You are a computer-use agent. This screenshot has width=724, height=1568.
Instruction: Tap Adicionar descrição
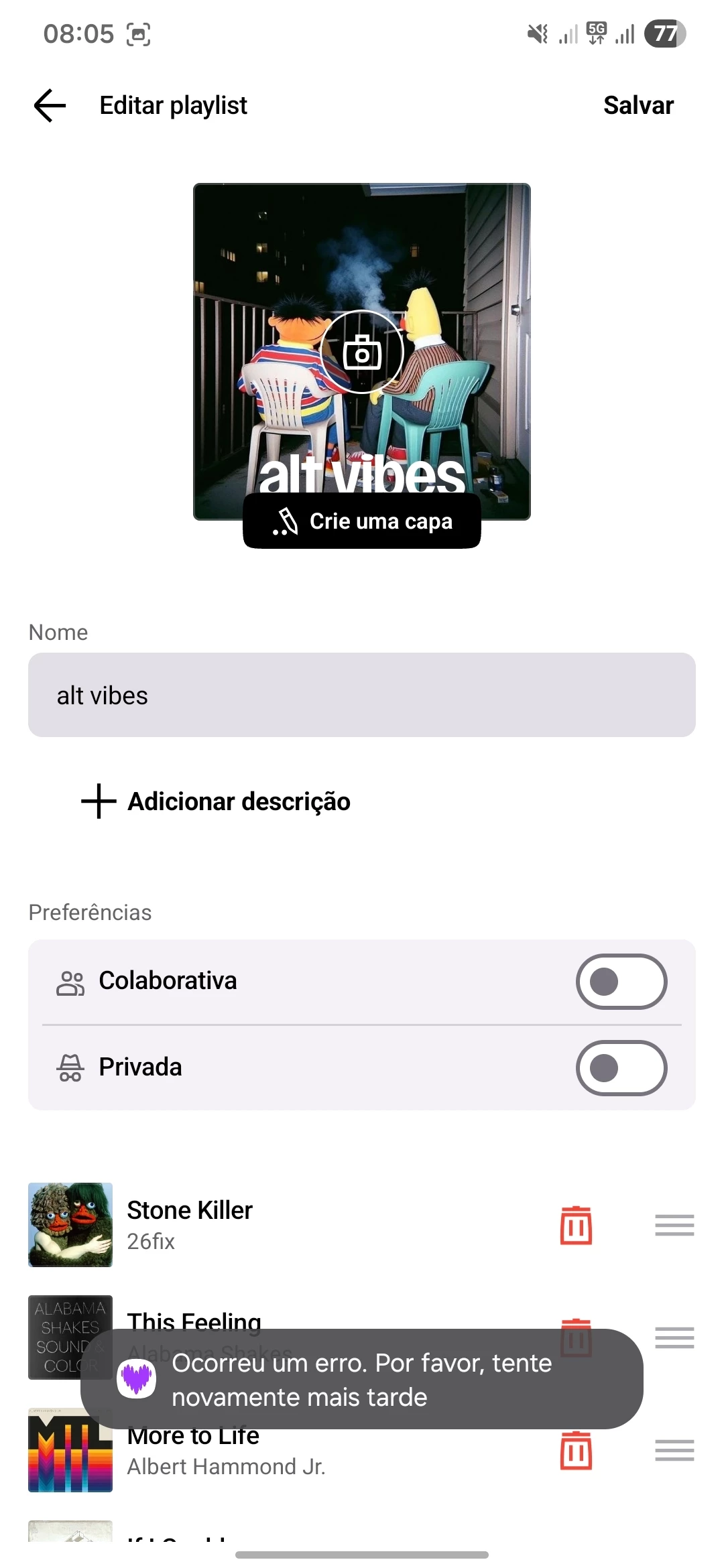coord(216,801)
